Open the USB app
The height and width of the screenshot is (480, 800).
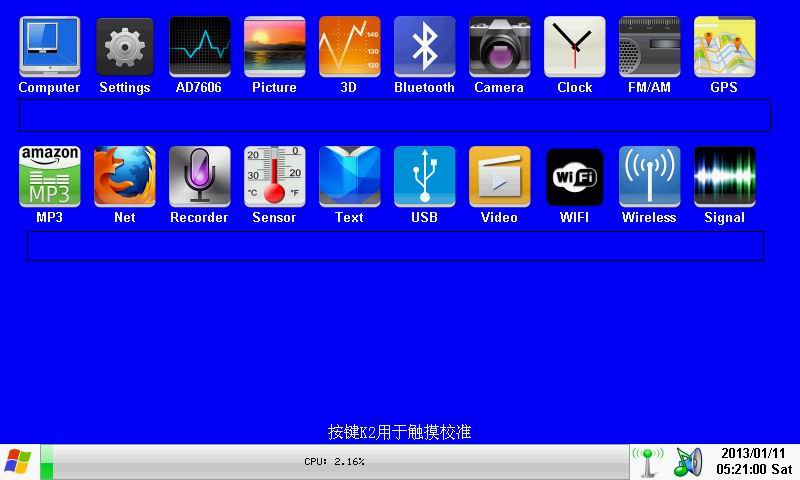point(424,176)
